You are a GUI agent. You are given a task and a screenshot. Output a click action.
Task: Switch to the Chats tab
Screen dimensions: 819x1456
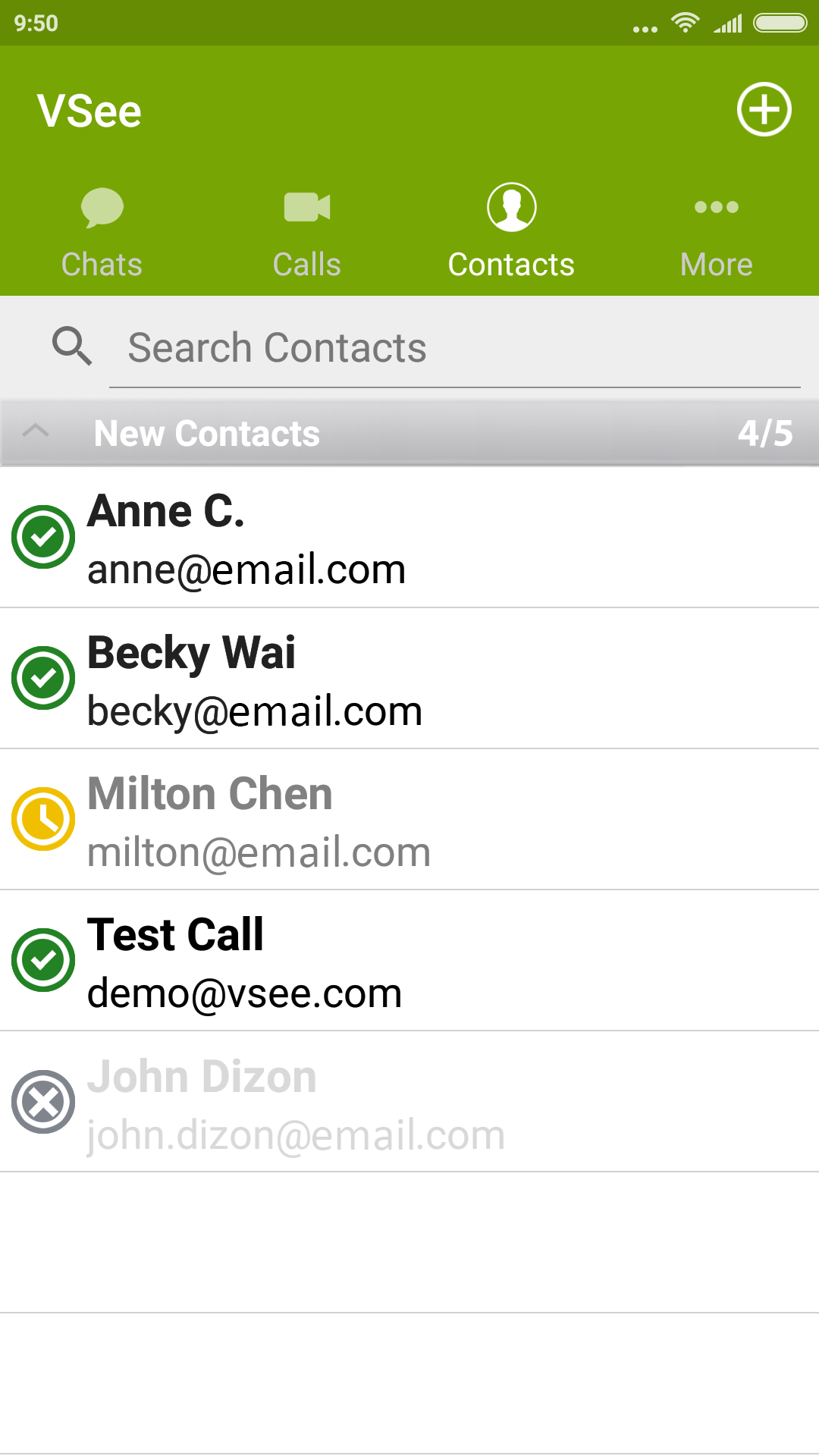102,231
